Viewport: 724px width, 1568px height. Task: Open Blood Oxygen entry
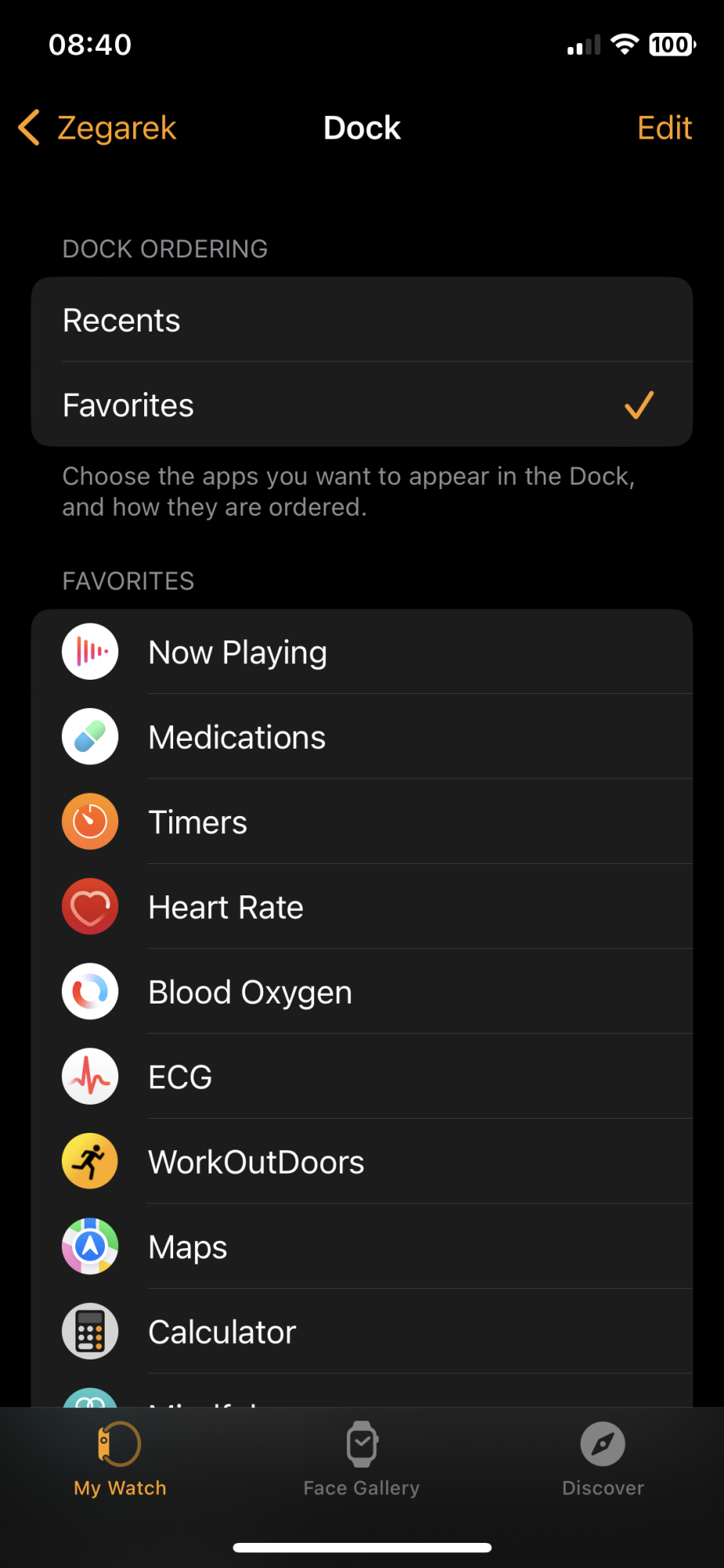click(x=361, y=992)
